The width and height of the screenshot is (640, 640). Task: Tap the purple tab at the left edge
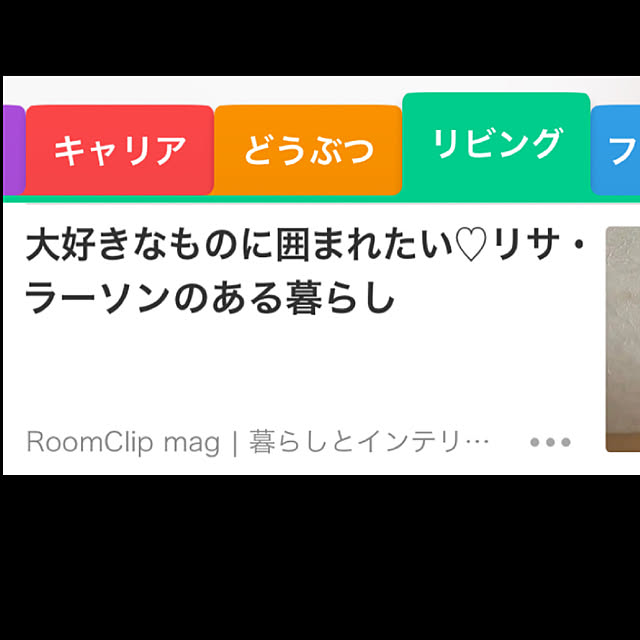[x=12, y=150]
